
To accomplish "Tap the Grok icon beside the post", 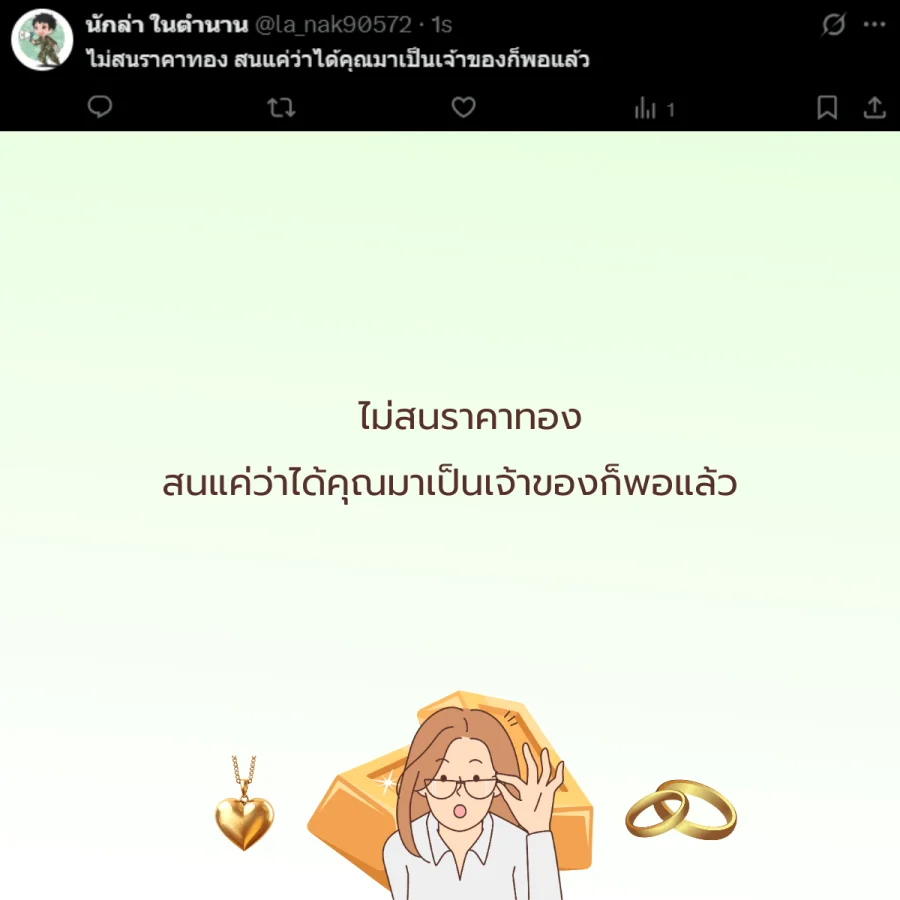I will pos(832,25).
